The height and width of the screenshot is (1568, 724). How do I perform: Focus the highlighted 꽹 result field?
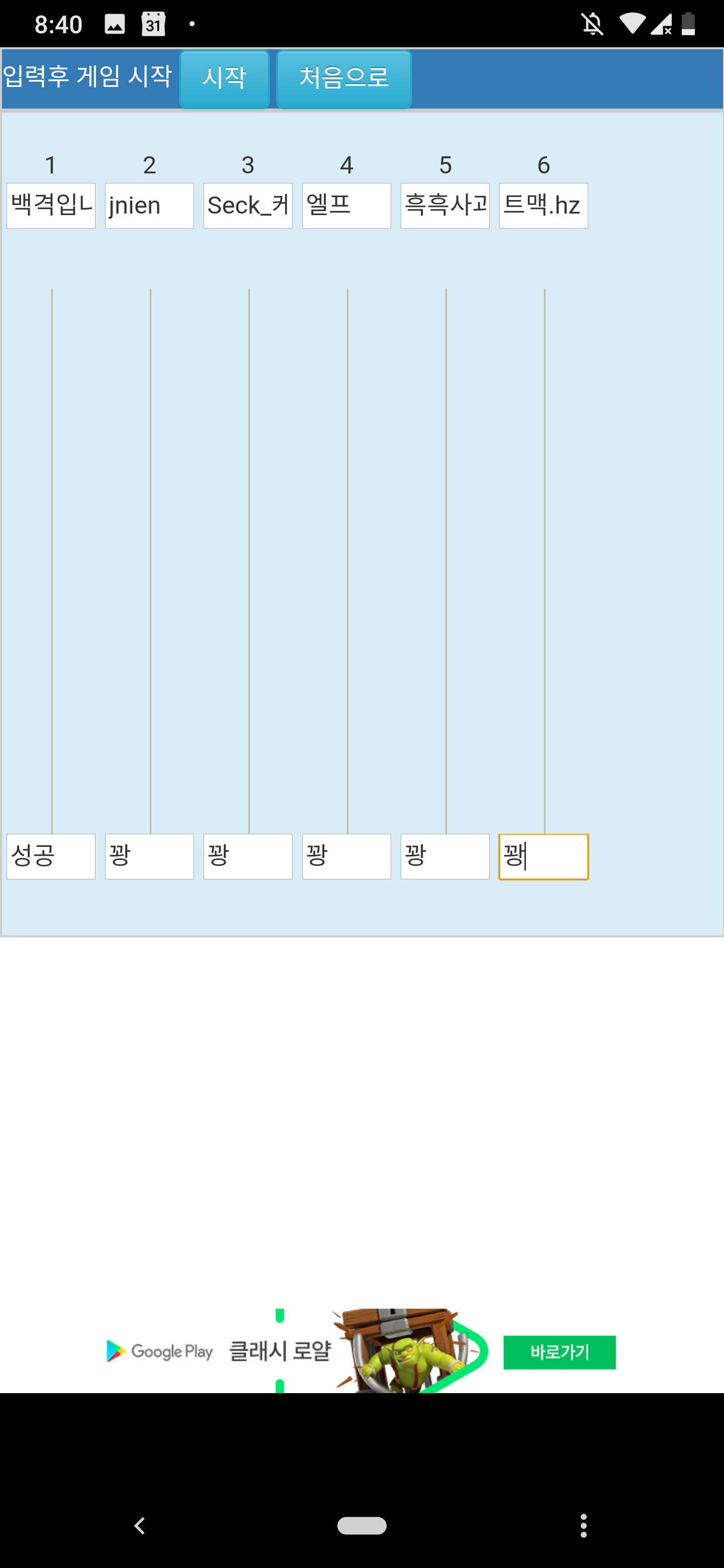544,856
